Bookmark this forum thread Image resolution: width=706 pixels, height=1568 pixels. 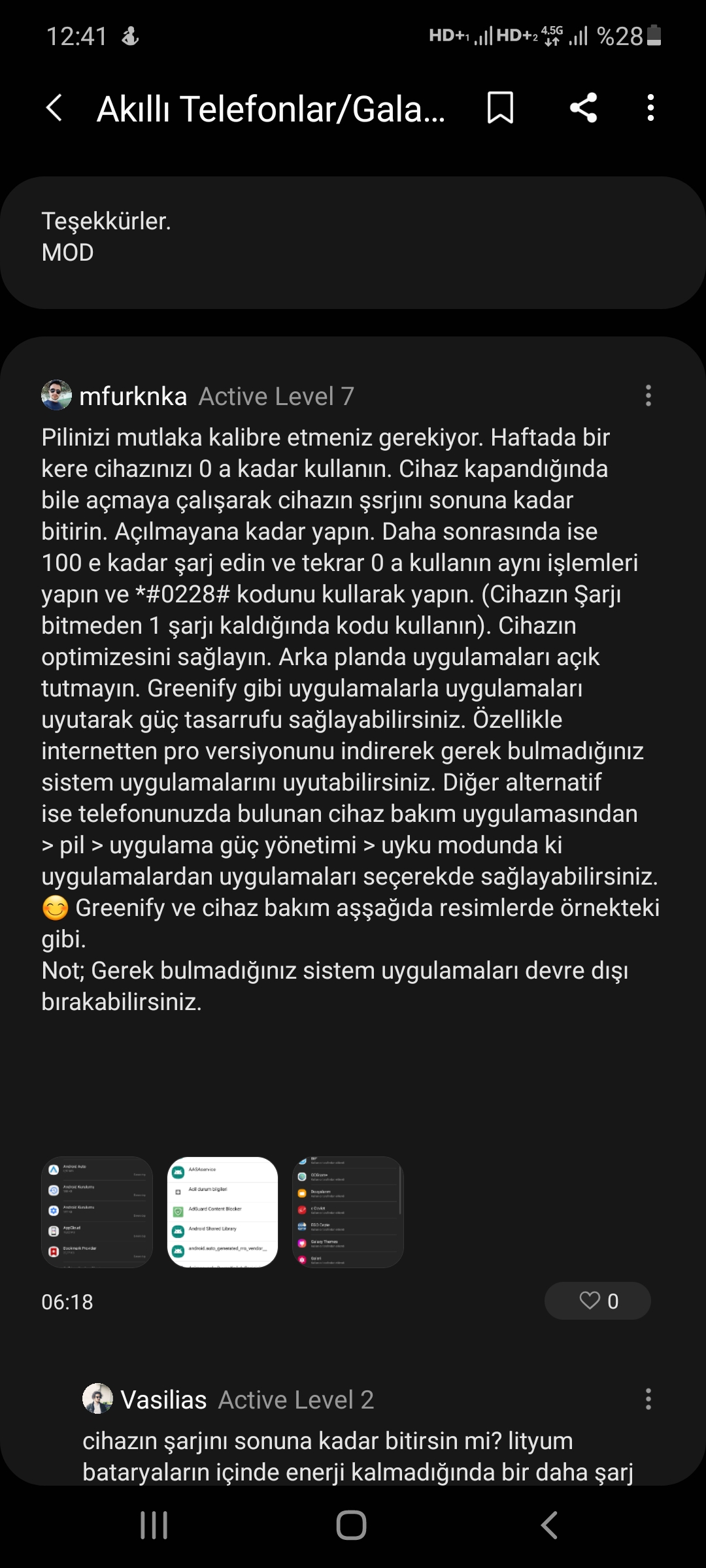tap(500, 108)
